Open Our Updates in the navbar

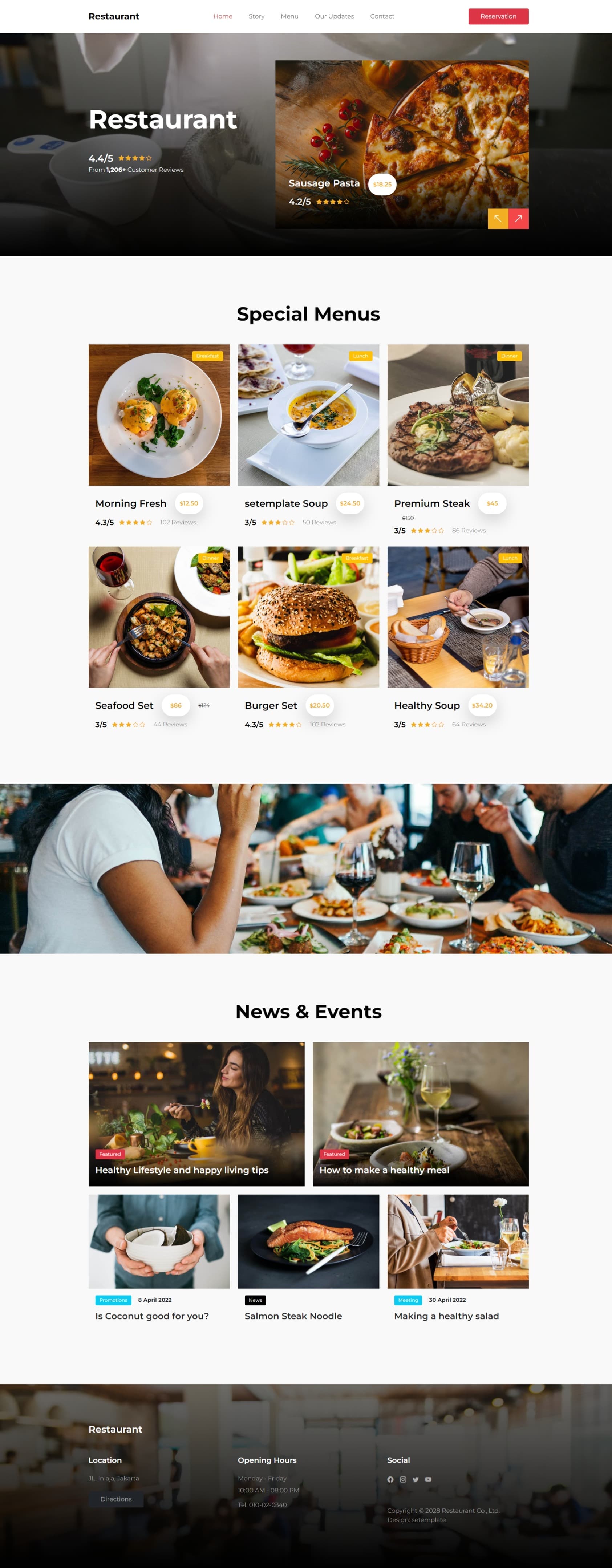[x=334, y=16]
